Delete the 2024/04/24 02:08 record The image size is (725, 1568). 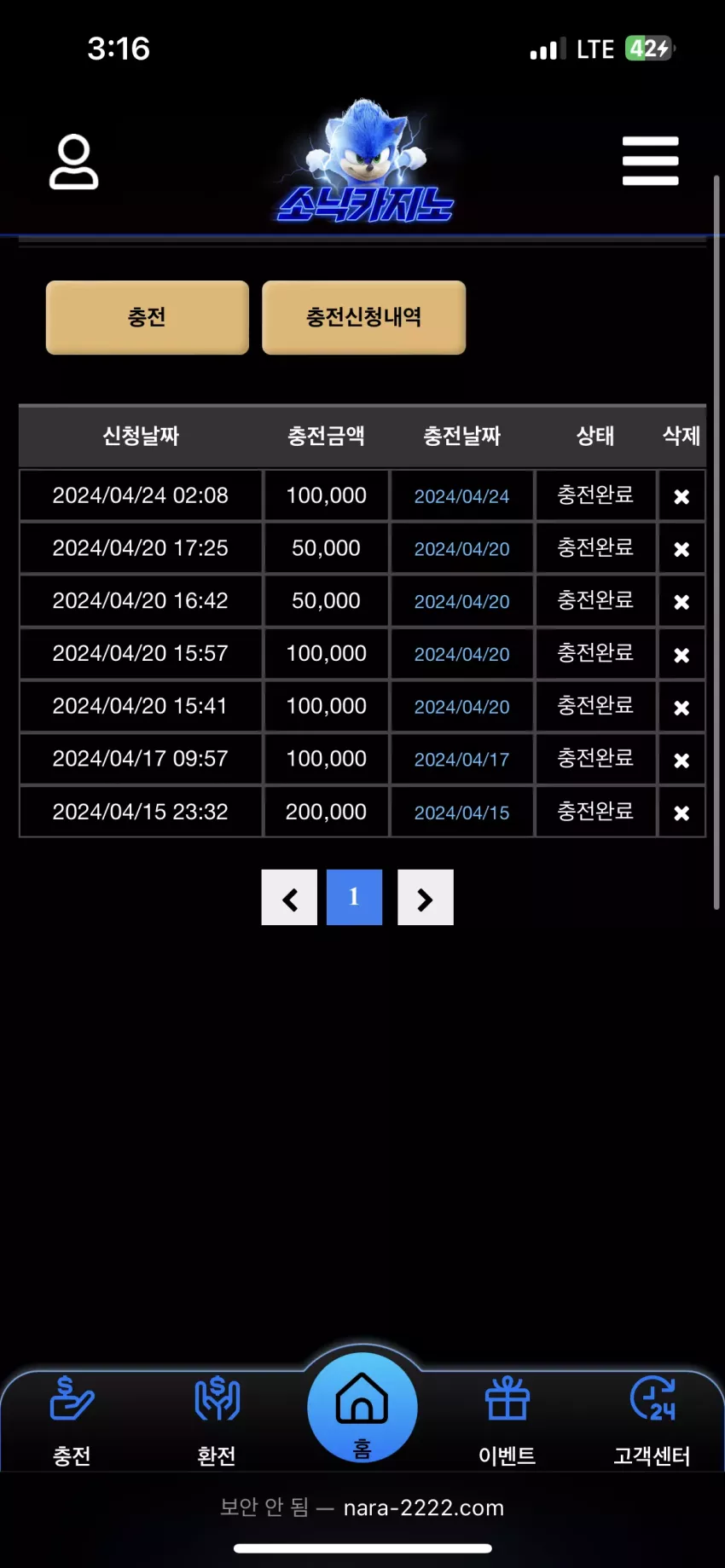click(681, 496)
